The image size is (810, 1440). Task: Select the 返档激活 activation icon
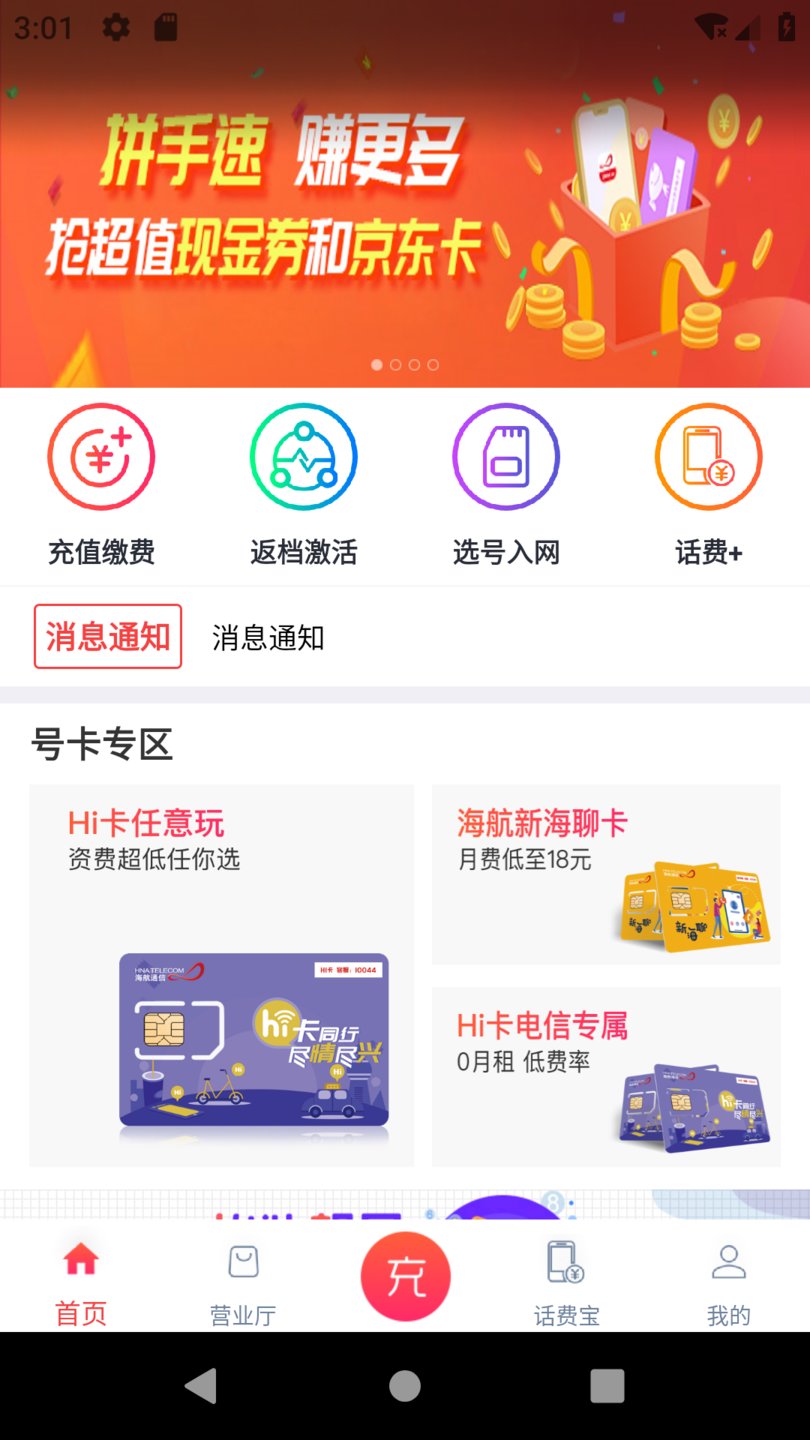pyautogui.click(x=303, y=456)
